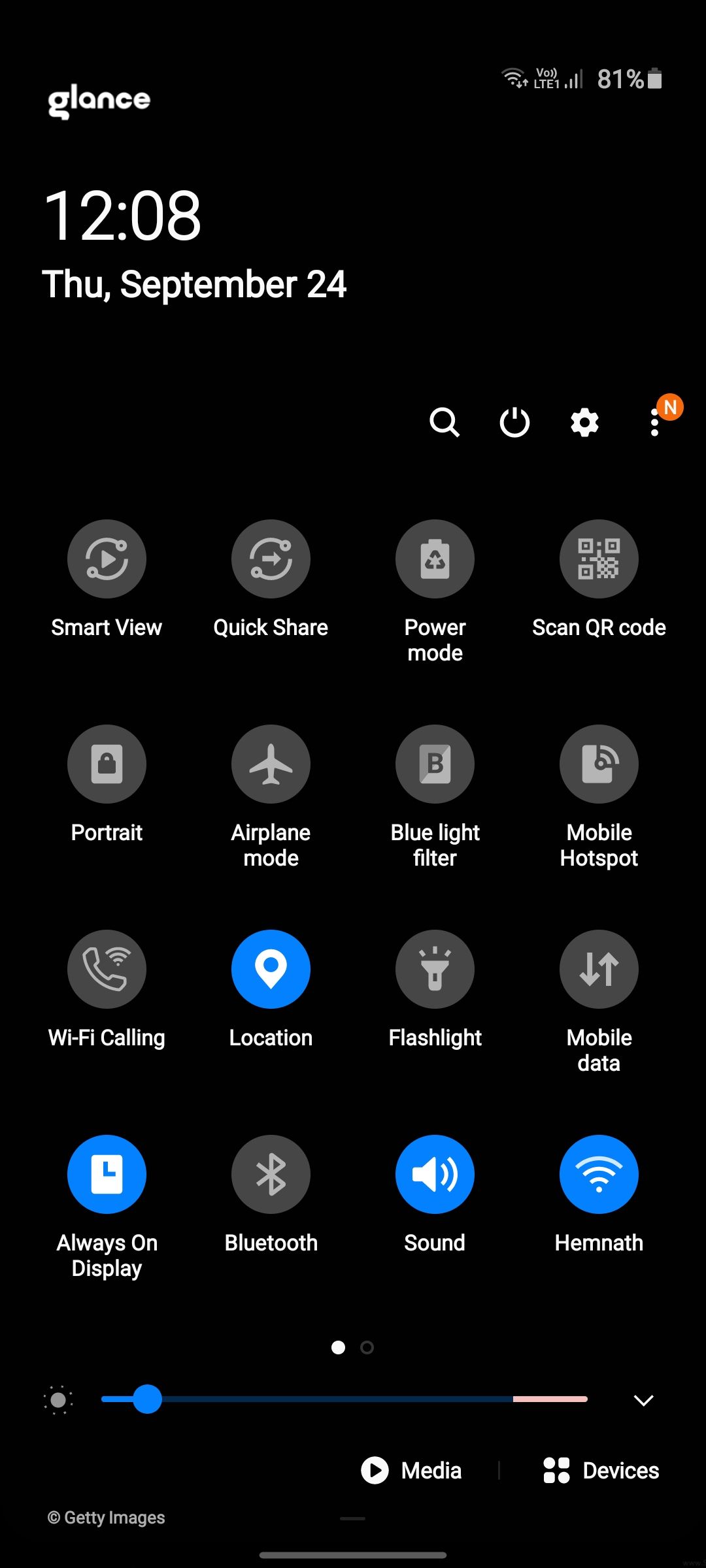
Task: Expand brightness options with the chevron
Action: pos(643,1400)
